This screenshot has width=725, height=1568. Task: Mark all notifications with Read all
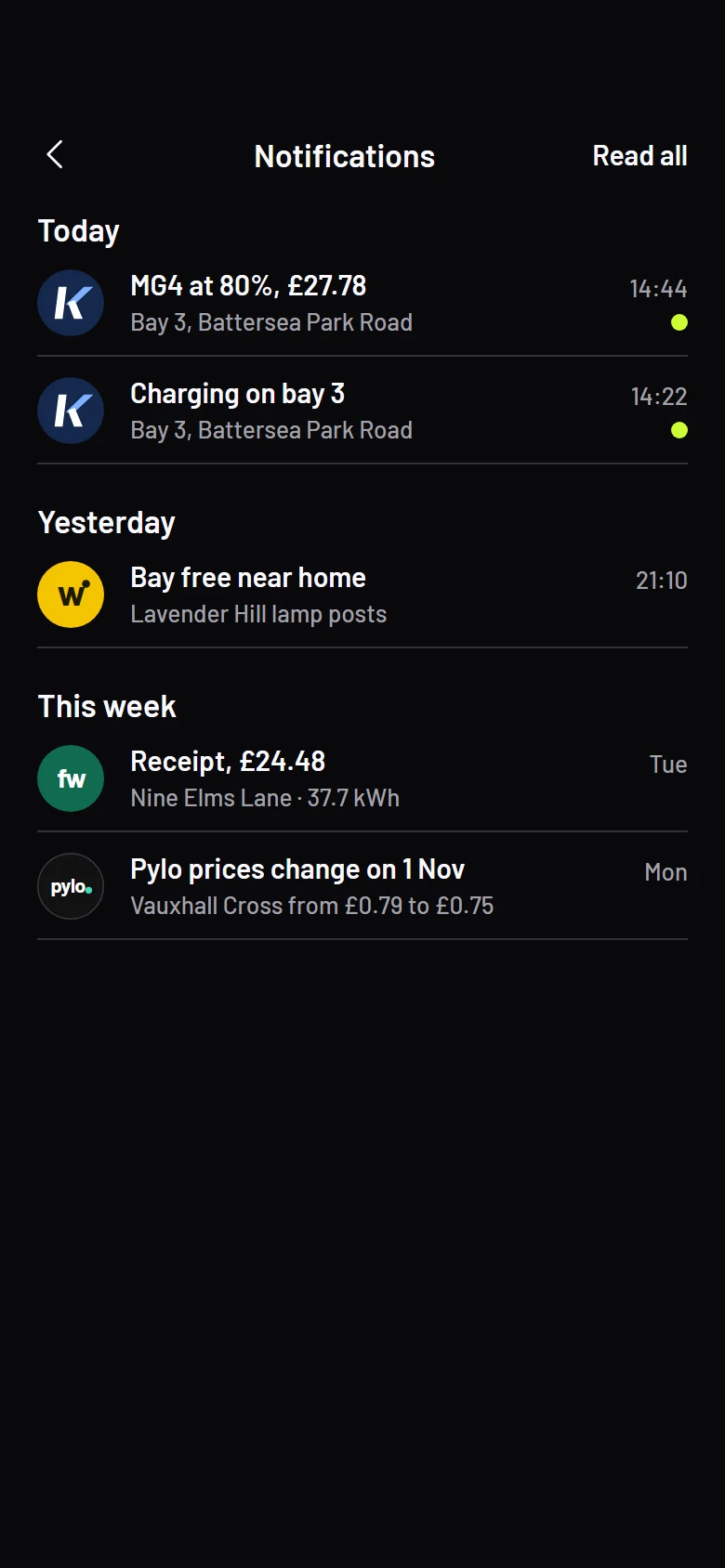[x=639, y=156]
